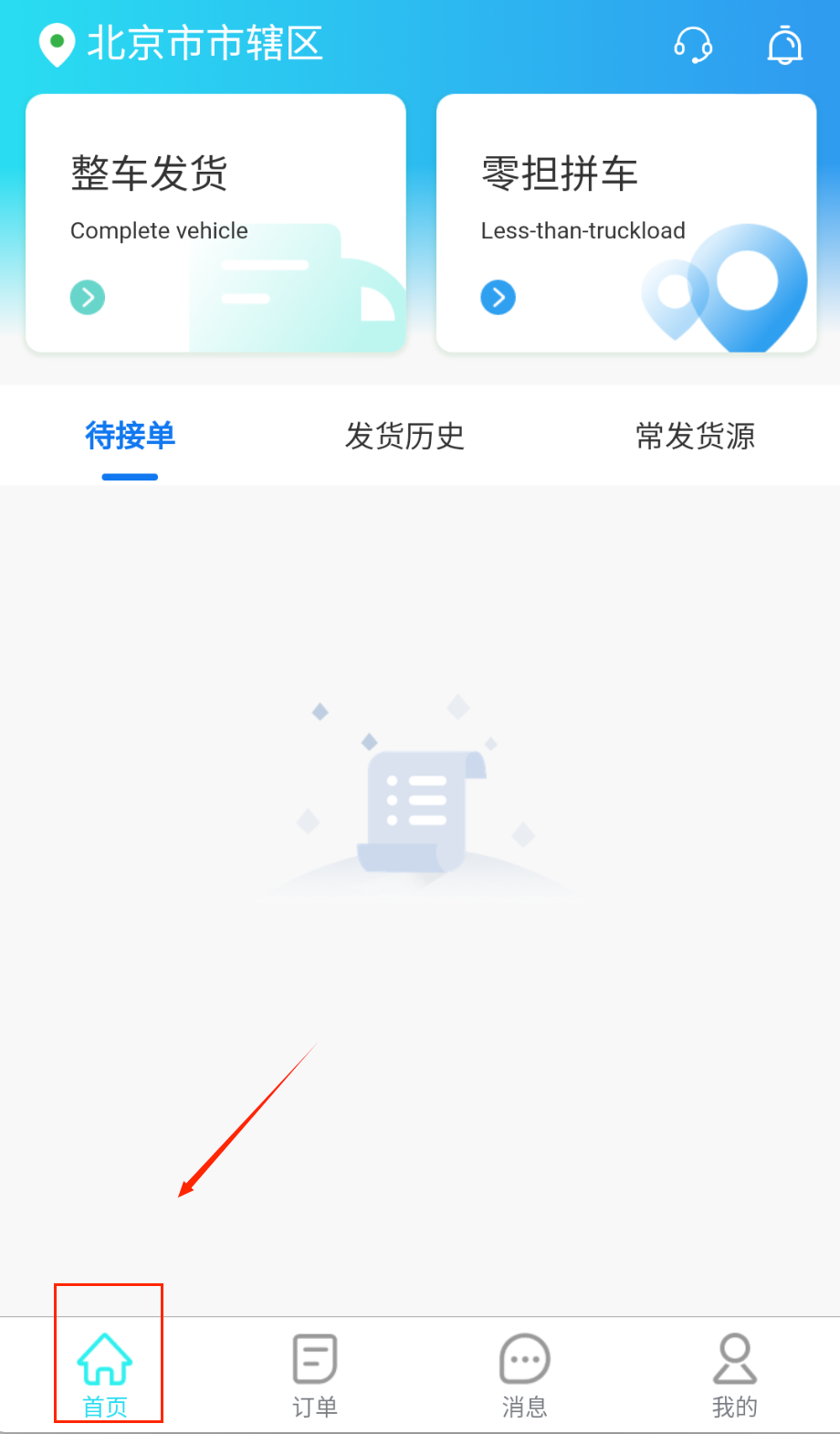
Task: Switch to the 发货历史 tab
Action: pyautogui.click(x=404, y=437)
